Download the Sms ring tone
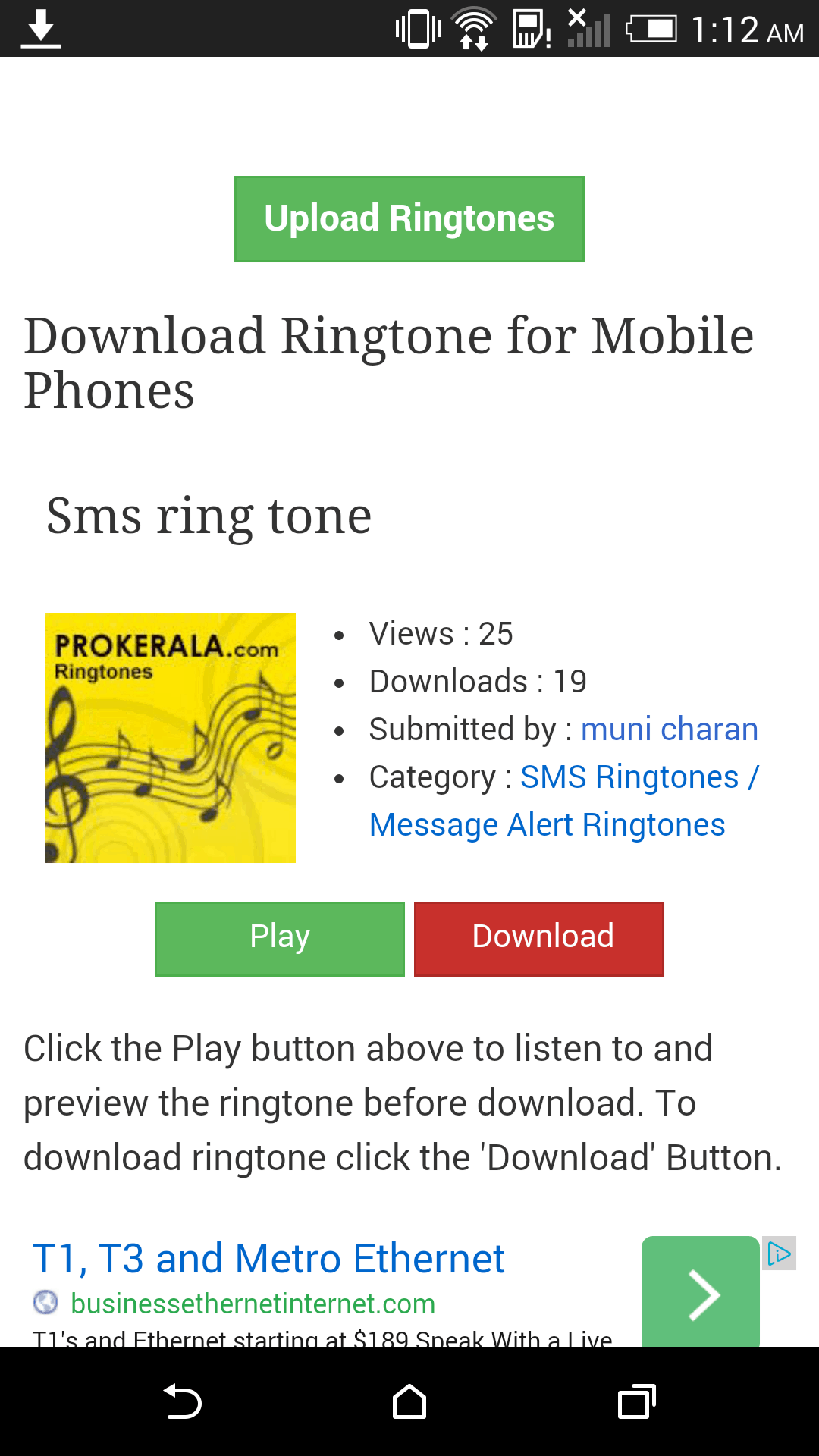The width and height of the screenshot is (819, 1456). point(538,938)
